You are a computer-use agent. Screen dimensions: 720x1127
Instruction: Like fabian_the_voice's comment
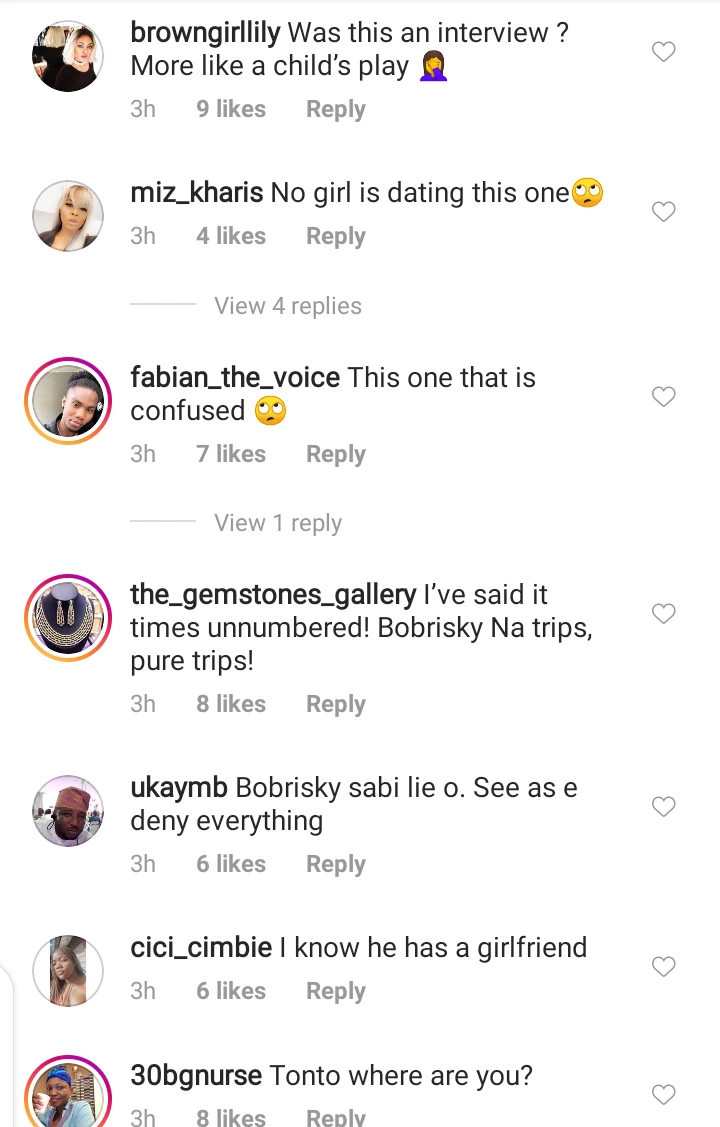(664, 397)
